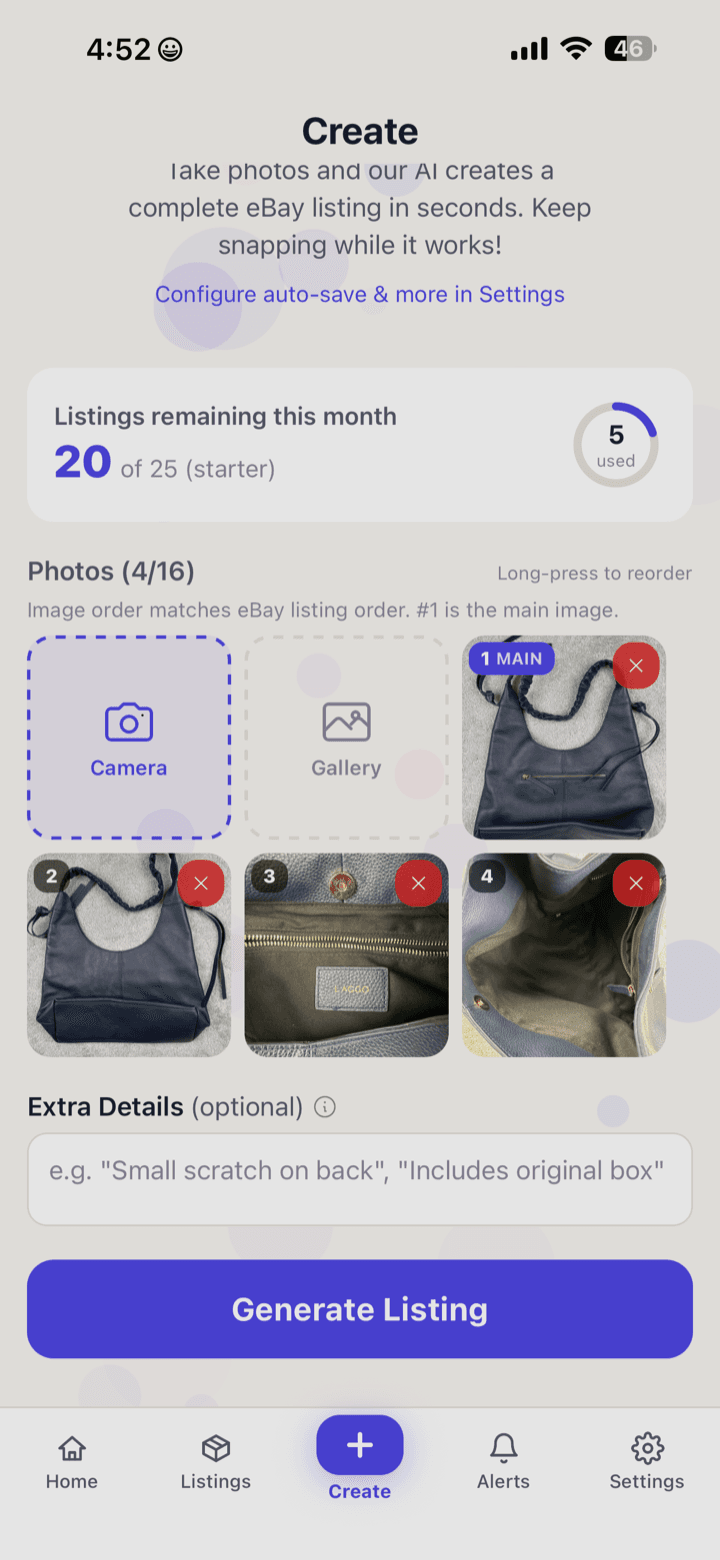Choose photos from the Gallery tile
This screenshot has width=720, height=1560.
[x=346, y=737]
